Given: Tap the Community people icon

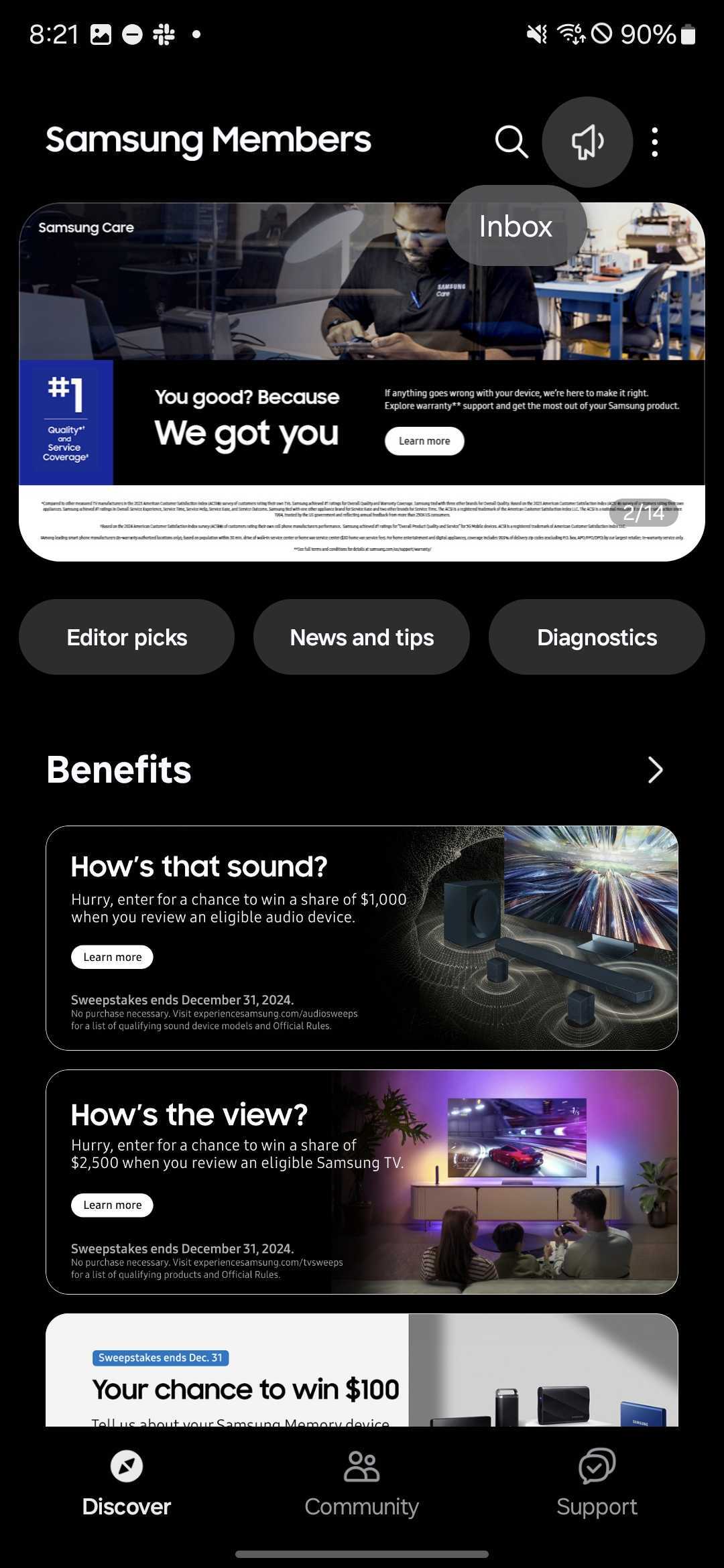Looking at the screenshot, I should tap(361, 1467).
